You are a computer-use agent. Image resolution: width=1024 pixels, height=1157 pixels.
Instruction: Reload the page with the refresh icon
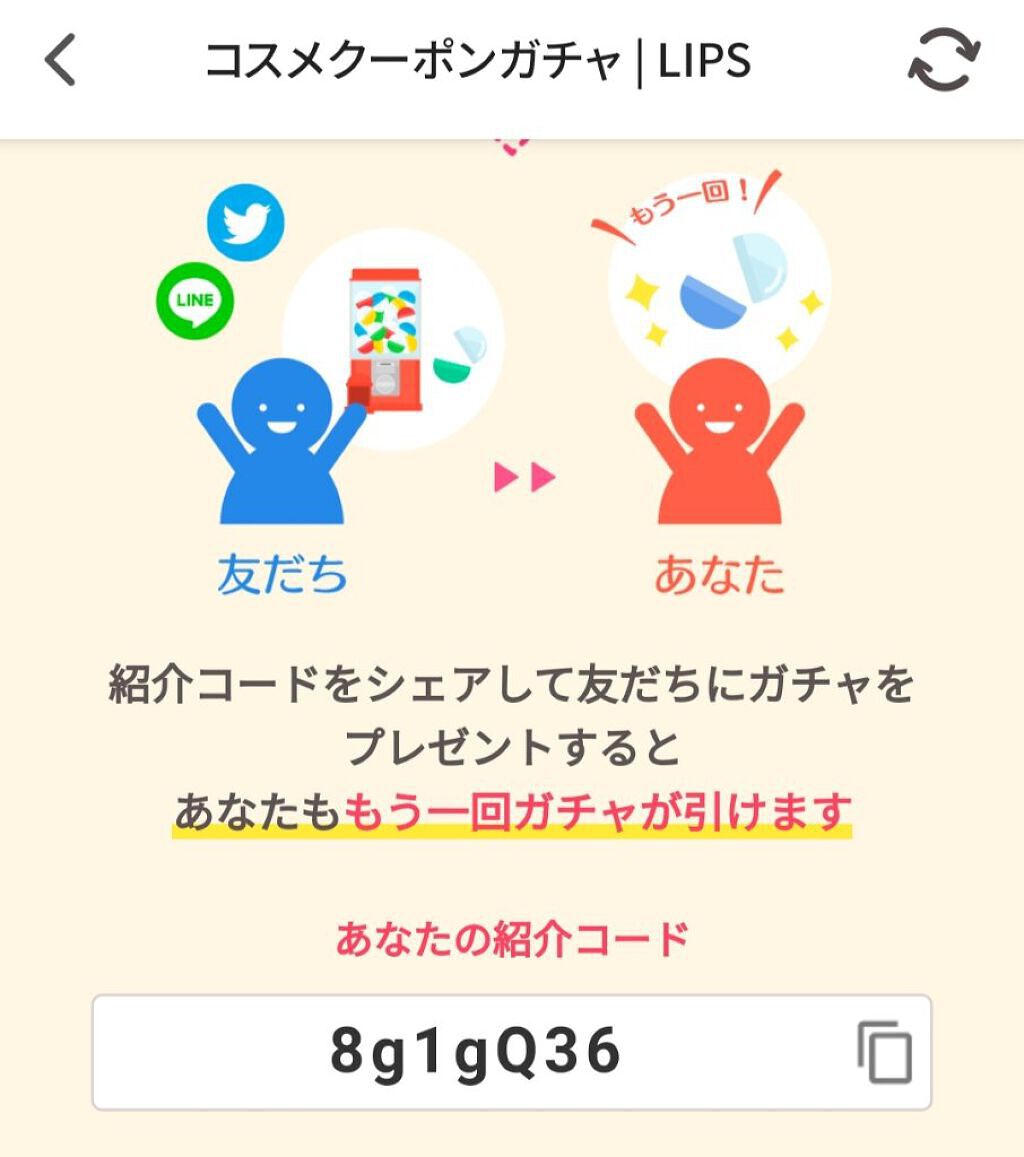[x=943, y=62]
